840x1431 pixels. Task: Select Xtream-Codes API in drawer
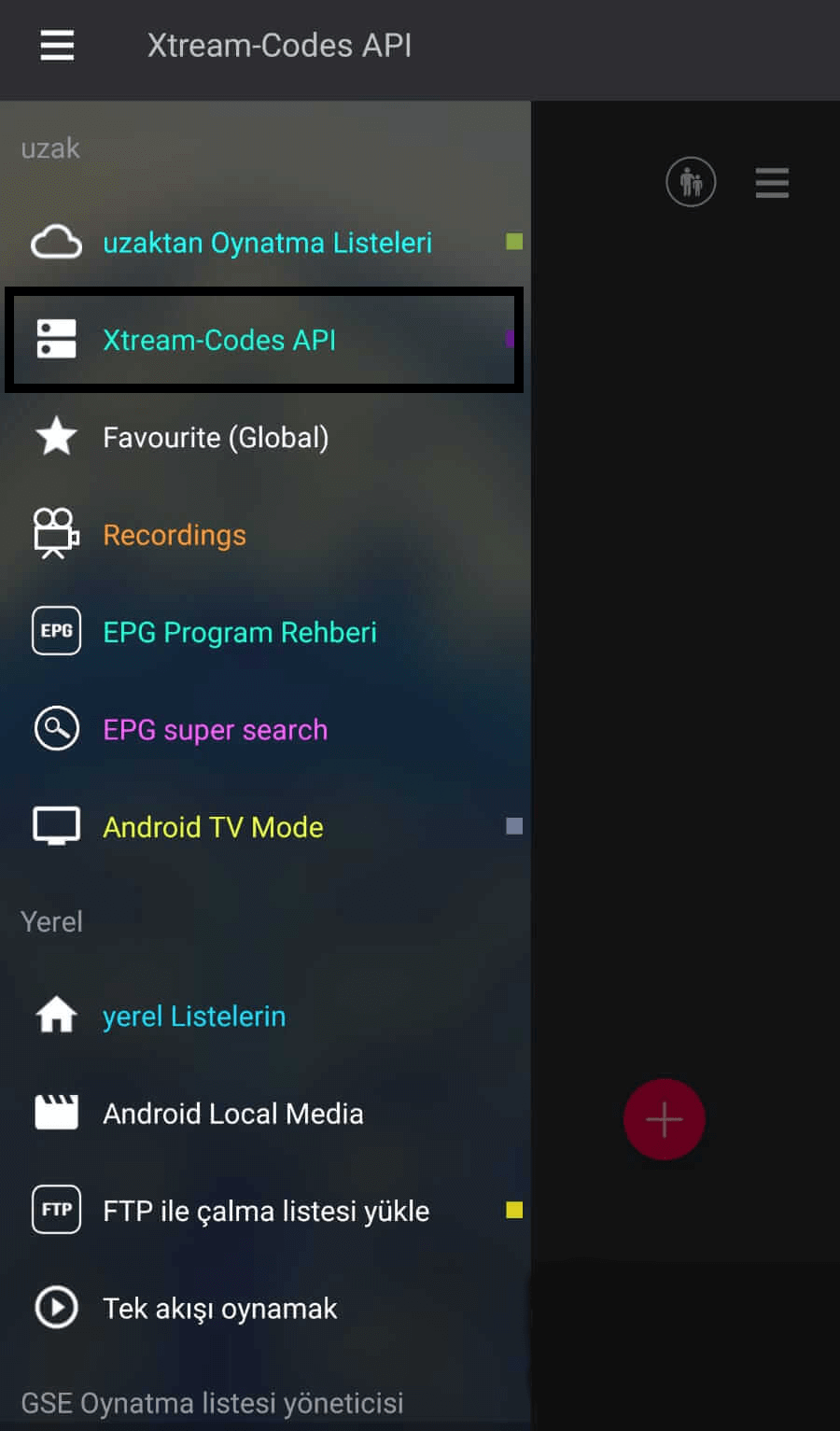265,340
